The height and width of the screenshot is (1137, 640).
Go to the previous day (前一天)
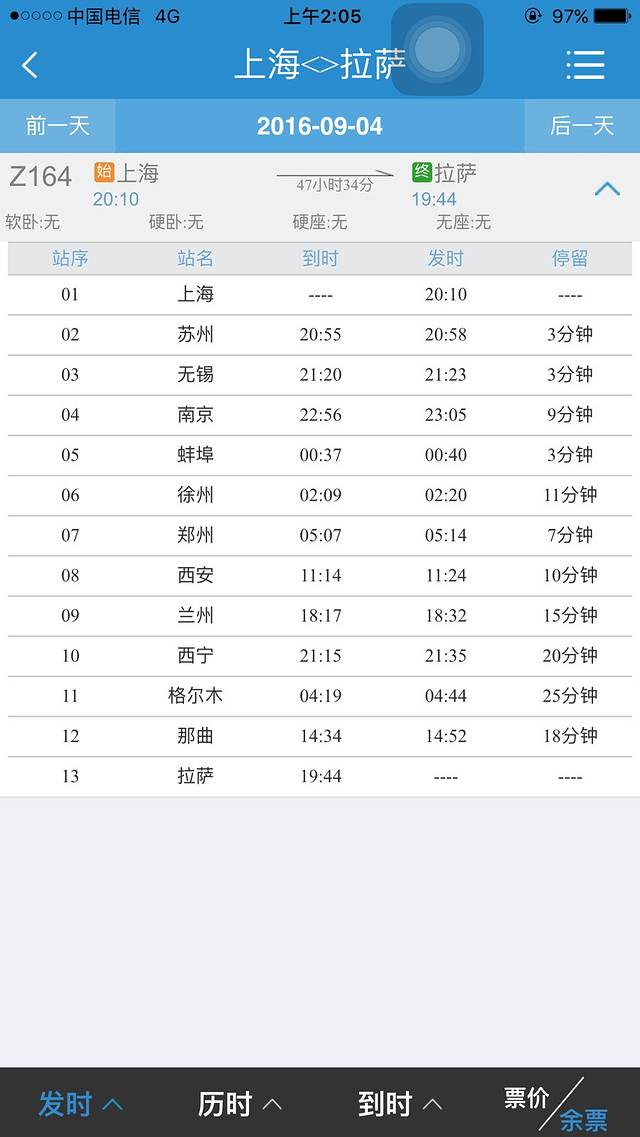tap(58, 126)
